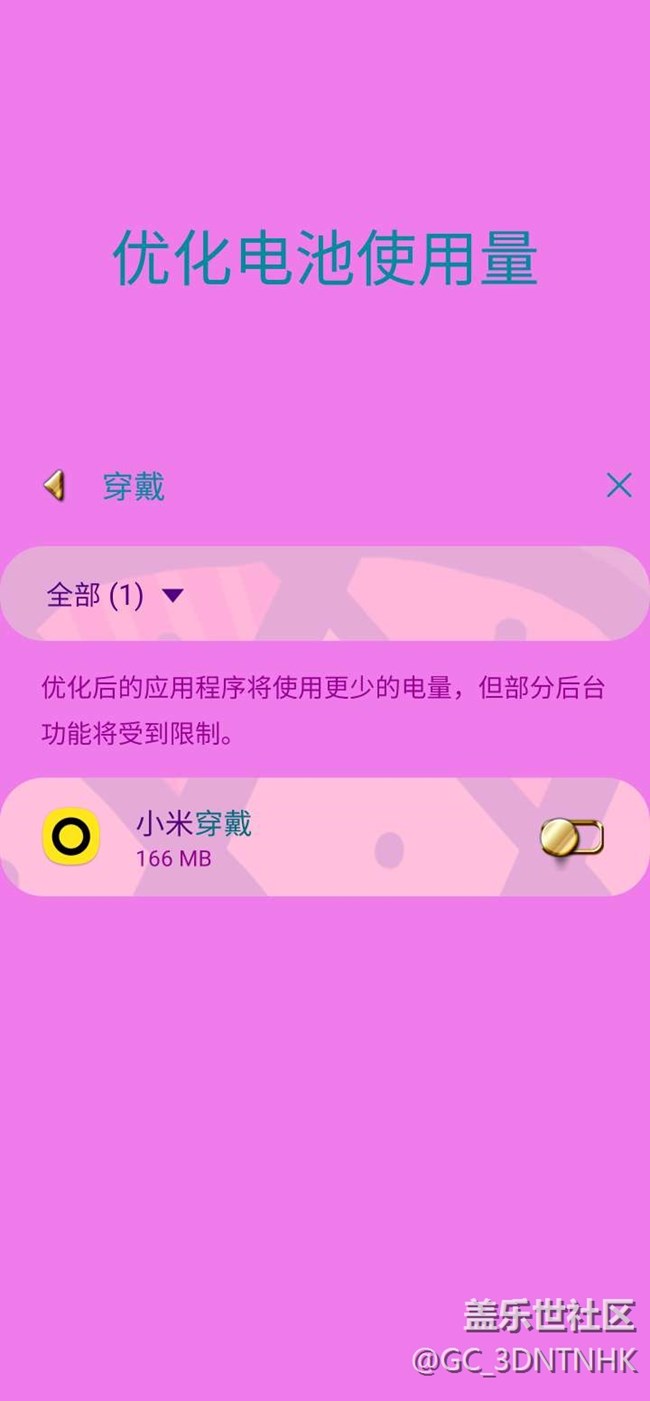Tap the gold back arrow beside 穿戴
Screen dimensions: 650x1401
pos(54,486)
